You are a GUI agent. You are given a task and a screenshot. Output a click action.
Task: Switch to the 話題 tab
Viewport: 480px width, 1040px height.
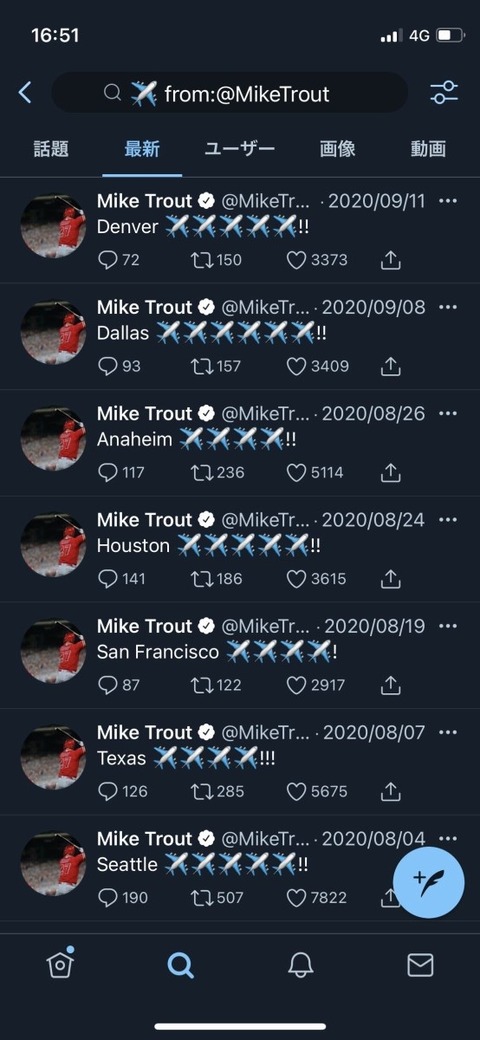pyautogui.click(x=51, y=149)
